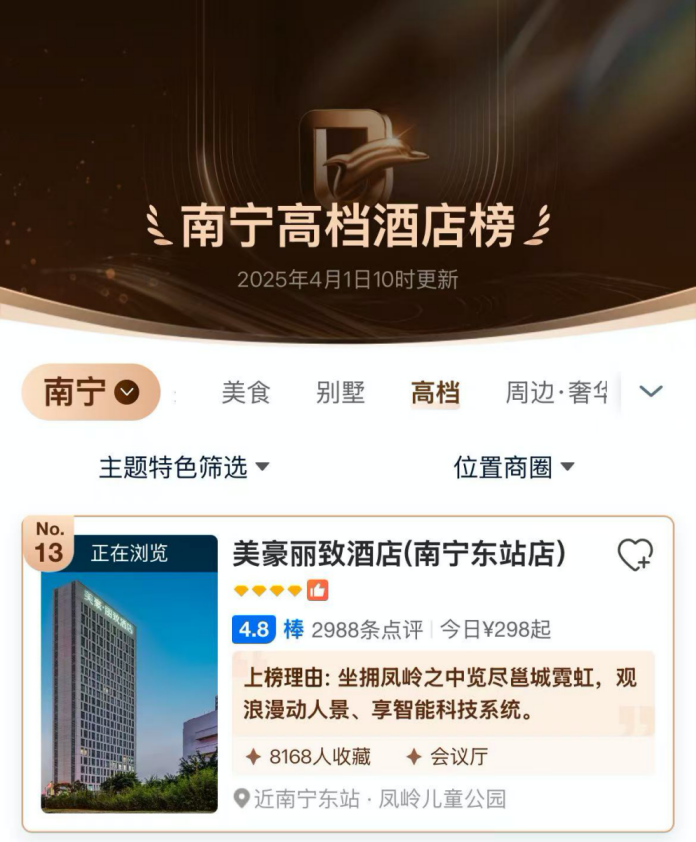Open the 南宁 city selector
The width and height of the screenshot is (696, 842).
tap(90, 392)
